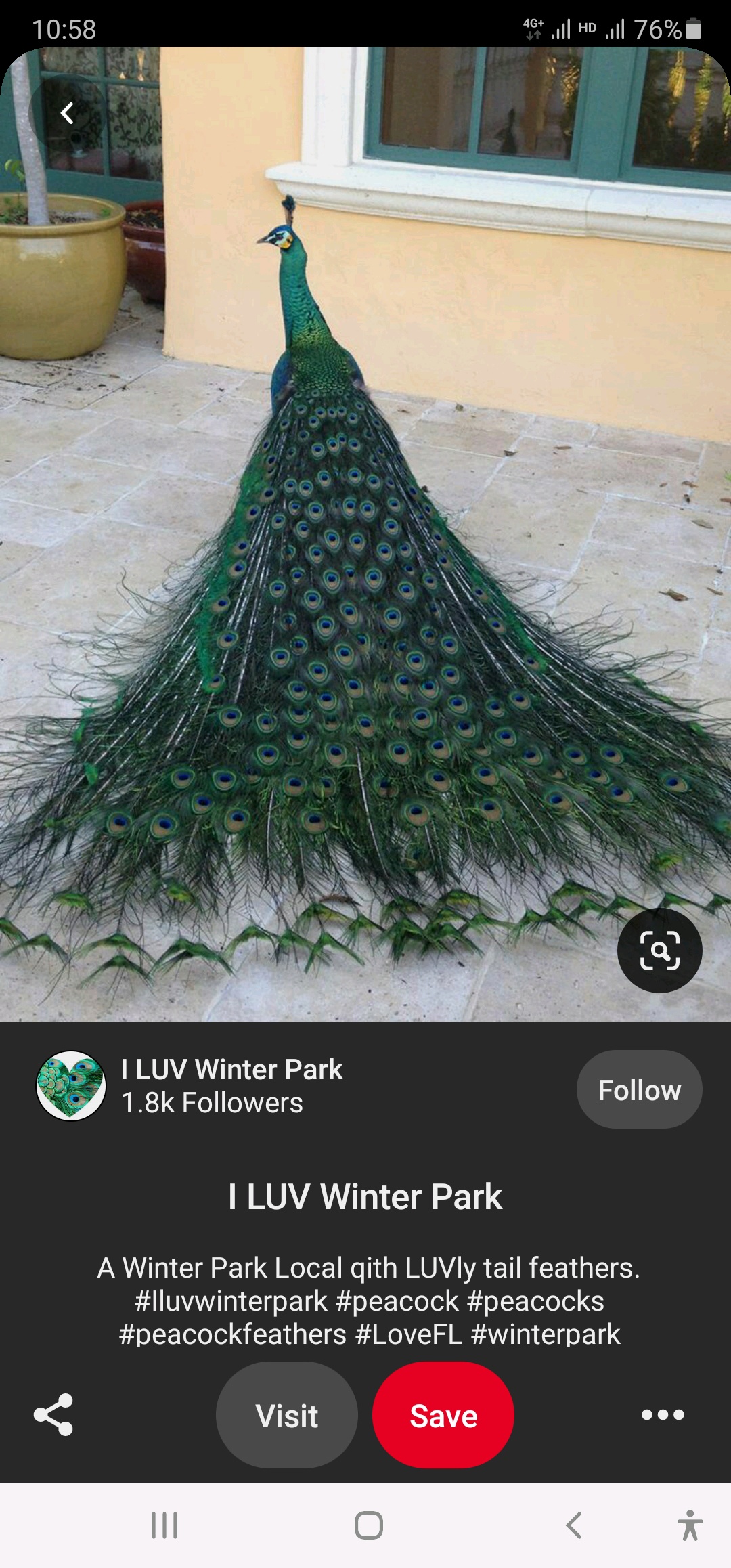Visit the pin's source website

tap(287, 1415)
